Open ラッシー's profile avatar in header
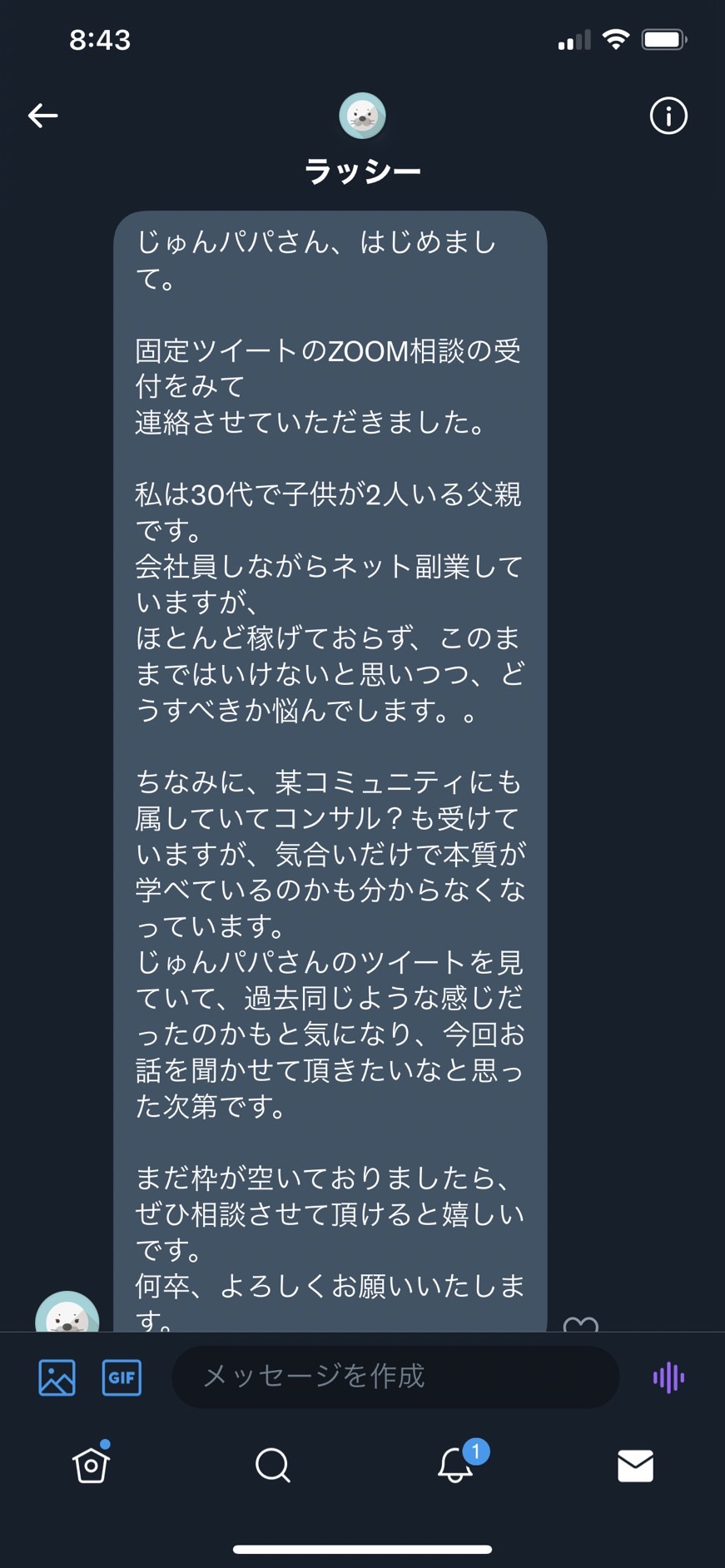 tap(362, 116)
